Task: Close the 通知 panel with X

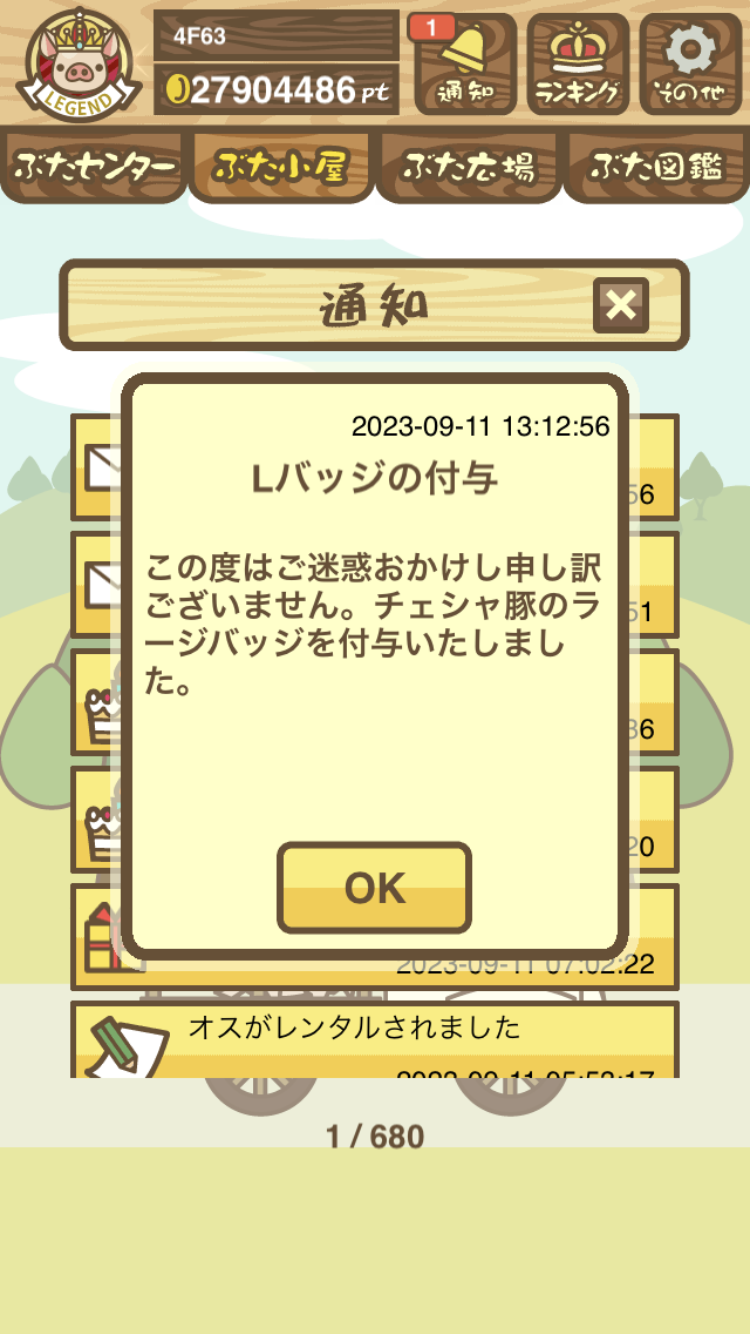Action: [621, 305]
